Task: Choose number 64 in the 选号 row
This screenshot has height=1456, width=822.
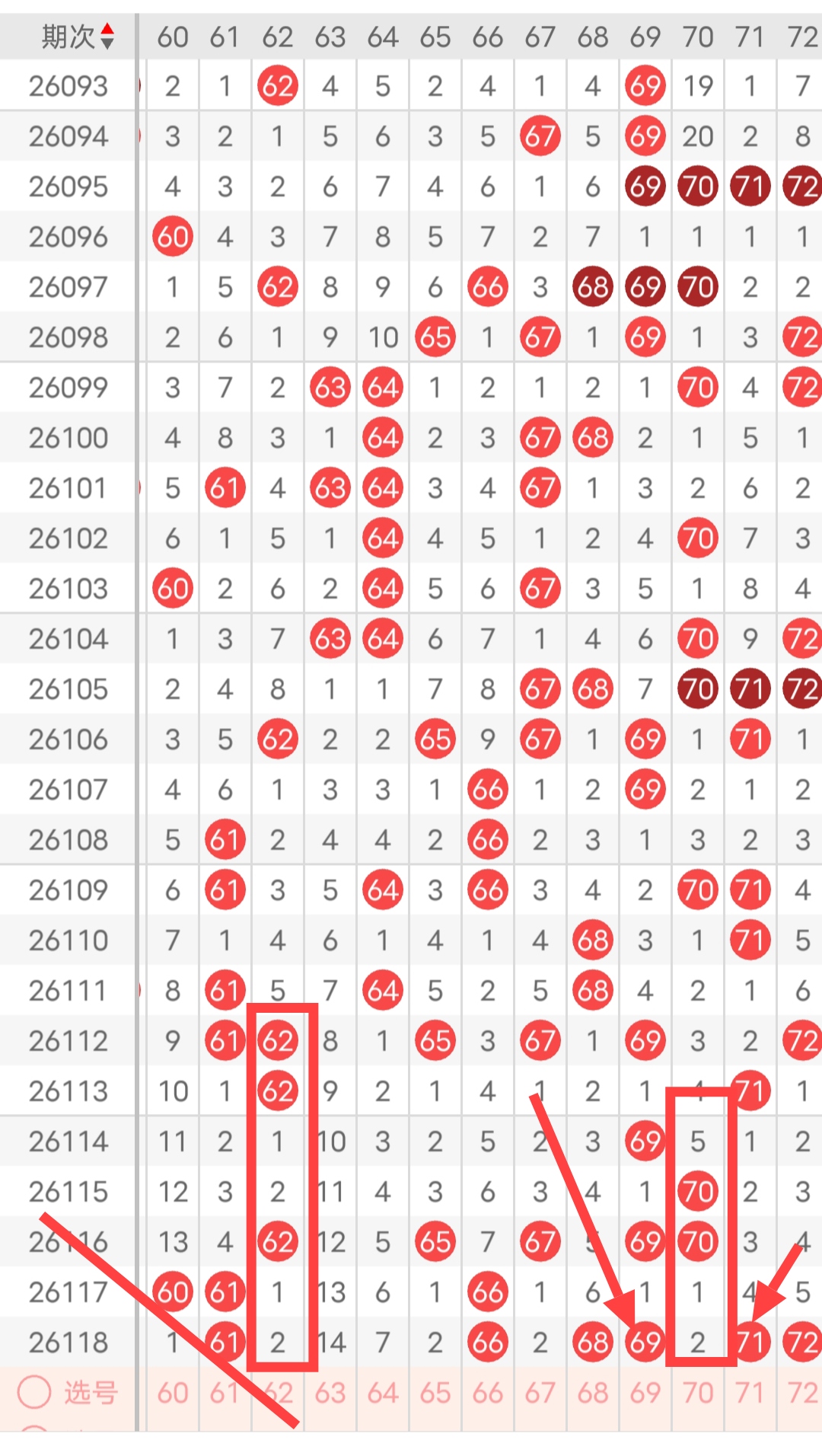Action: coord(383,1393)
